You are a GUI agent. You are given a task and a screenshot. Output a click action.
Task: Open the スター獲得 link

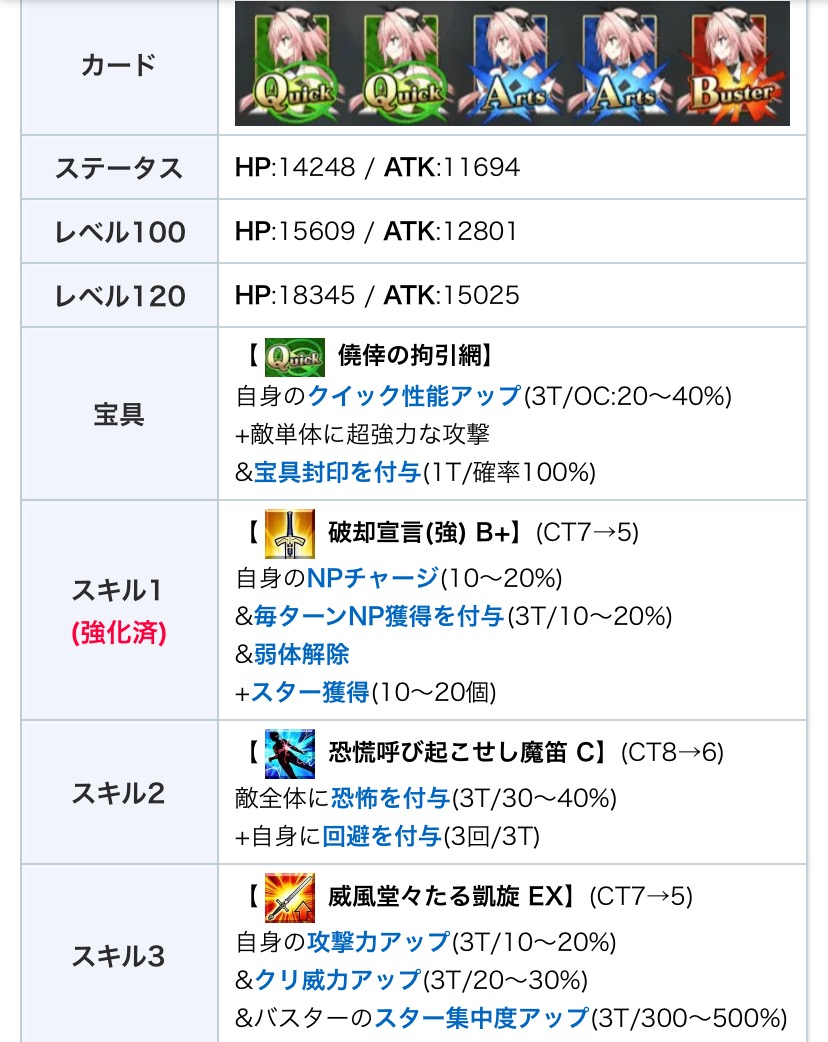click(x=309, y=691)
